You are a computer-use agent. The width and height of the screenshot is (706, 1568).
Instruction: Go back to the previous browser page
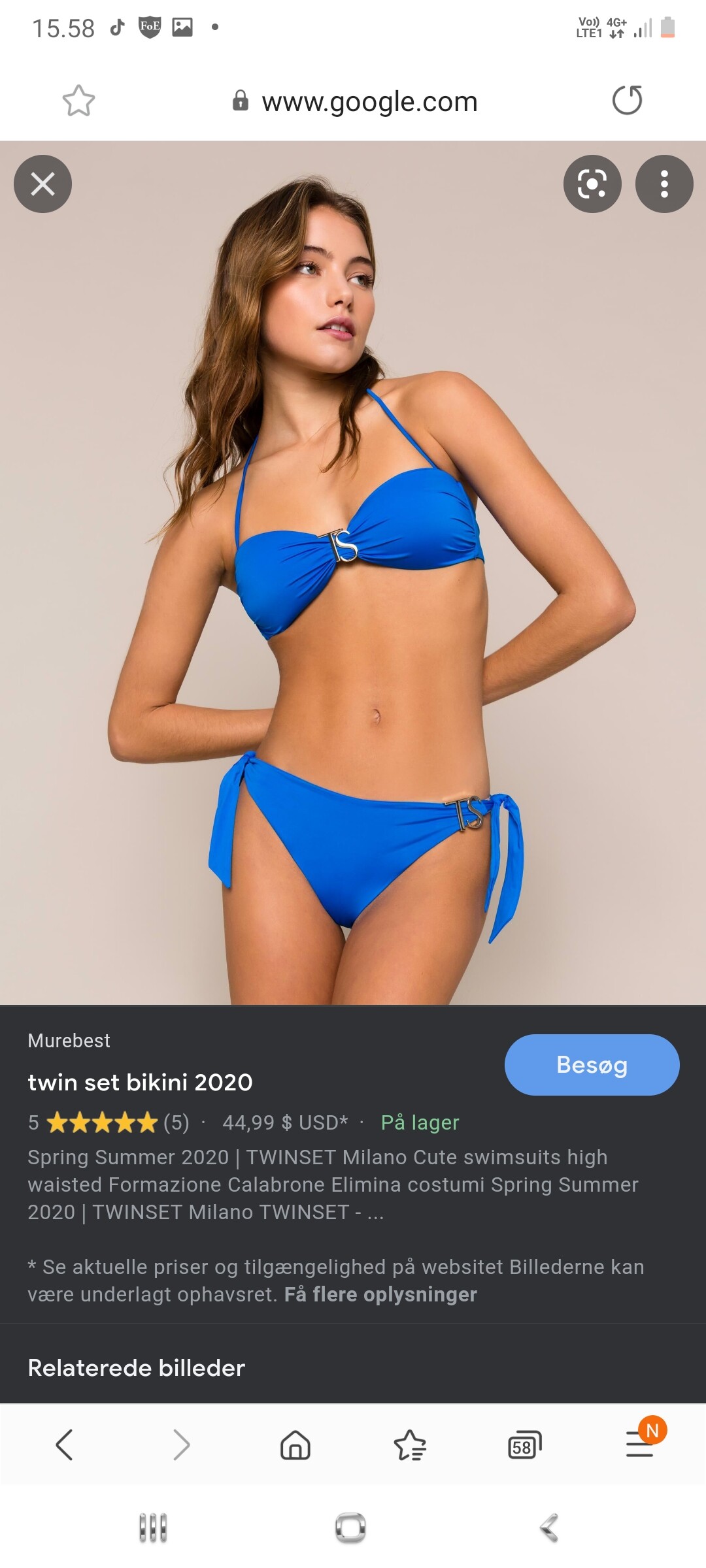[x=64, y=1444]
